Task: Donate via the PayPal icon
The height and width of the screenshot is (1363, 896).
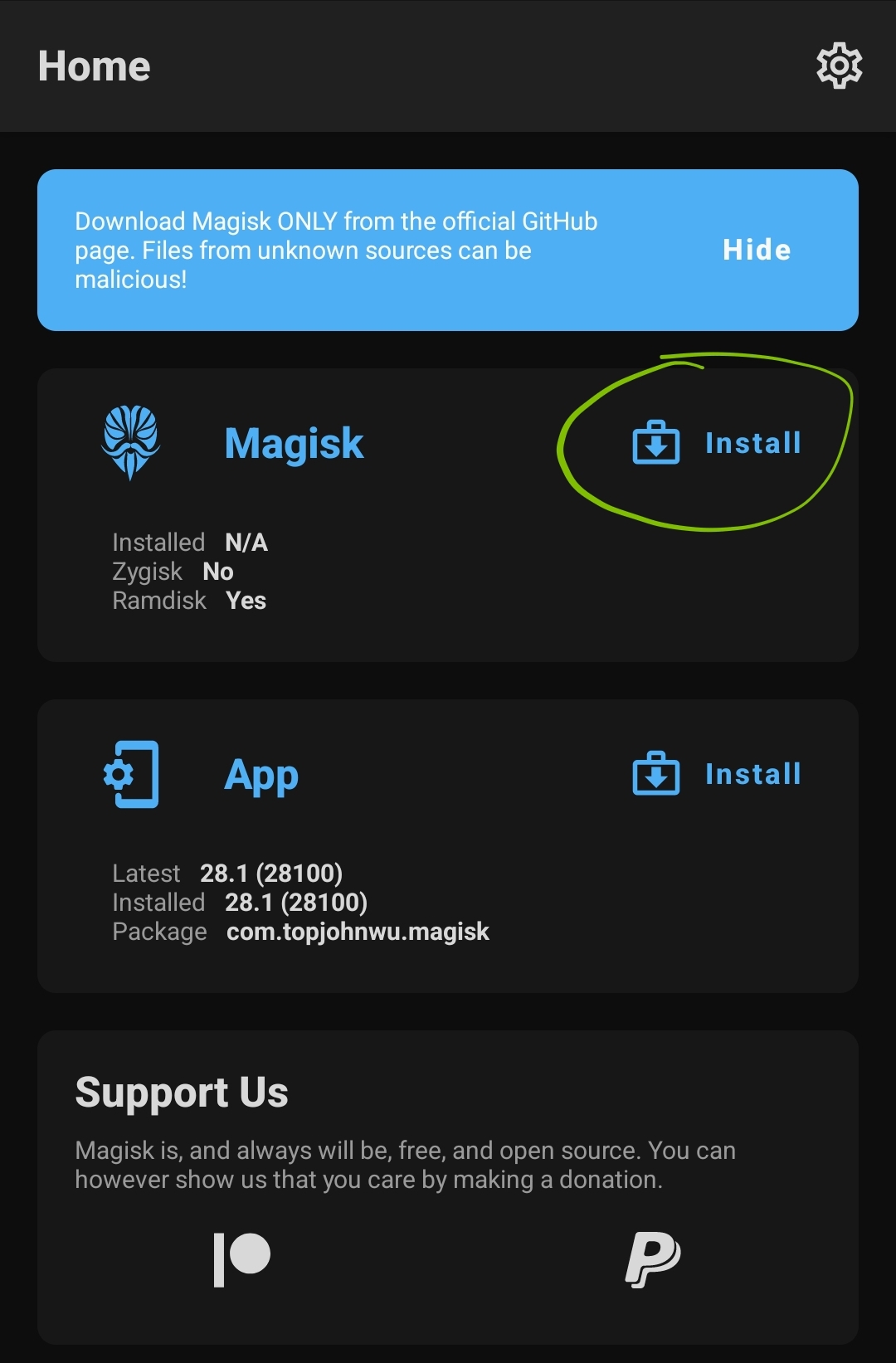Action: [x=652, y=1258]
